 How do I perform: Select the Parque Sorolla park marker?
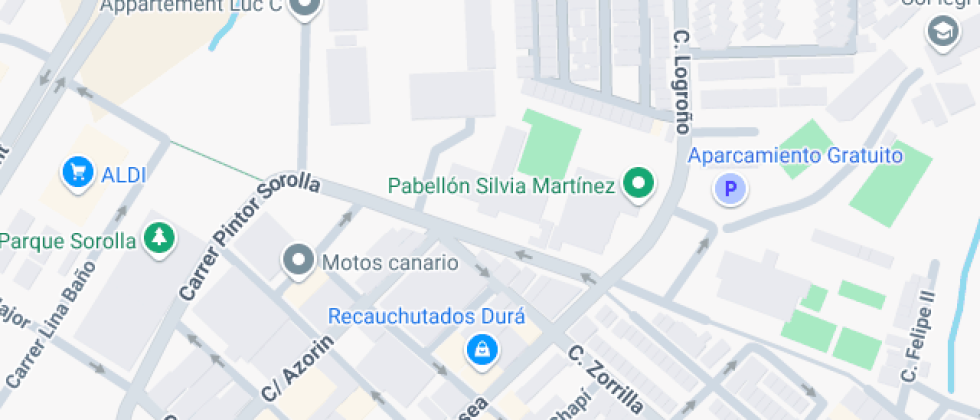[x=158, y=239]
